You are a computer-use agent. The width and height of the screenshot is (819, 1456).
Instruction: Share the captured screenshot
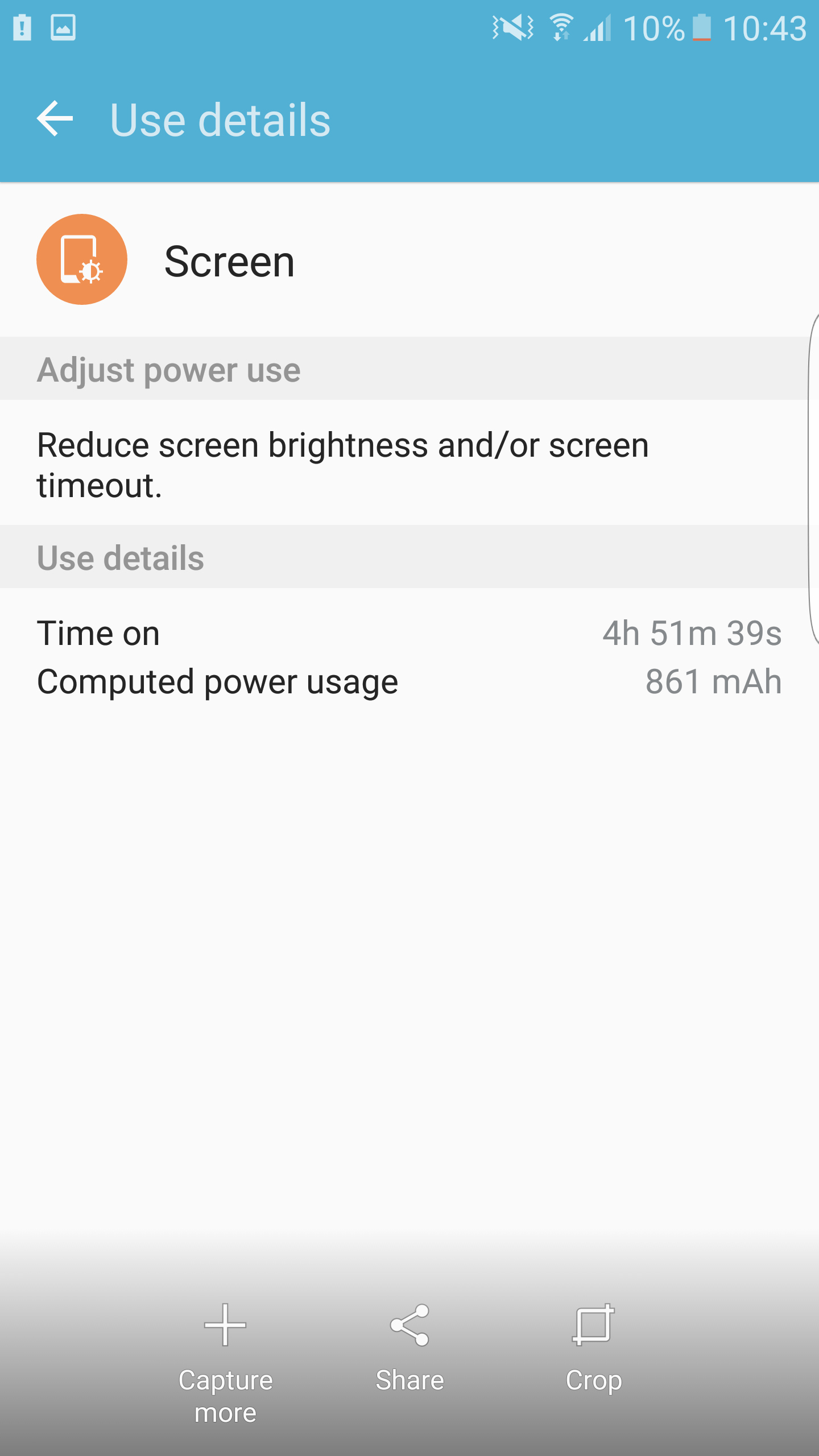pos(409,1348)
